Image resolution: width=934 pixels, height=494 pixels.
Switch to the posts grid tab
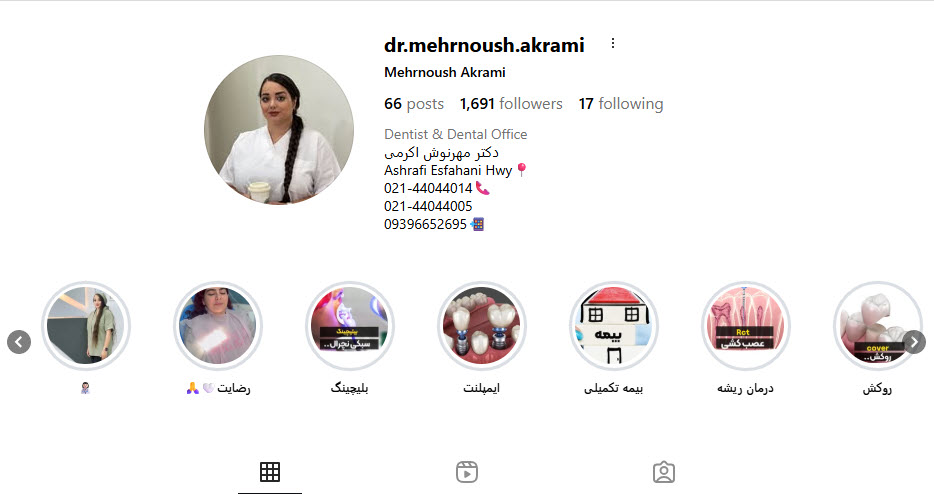click(269, 472)
